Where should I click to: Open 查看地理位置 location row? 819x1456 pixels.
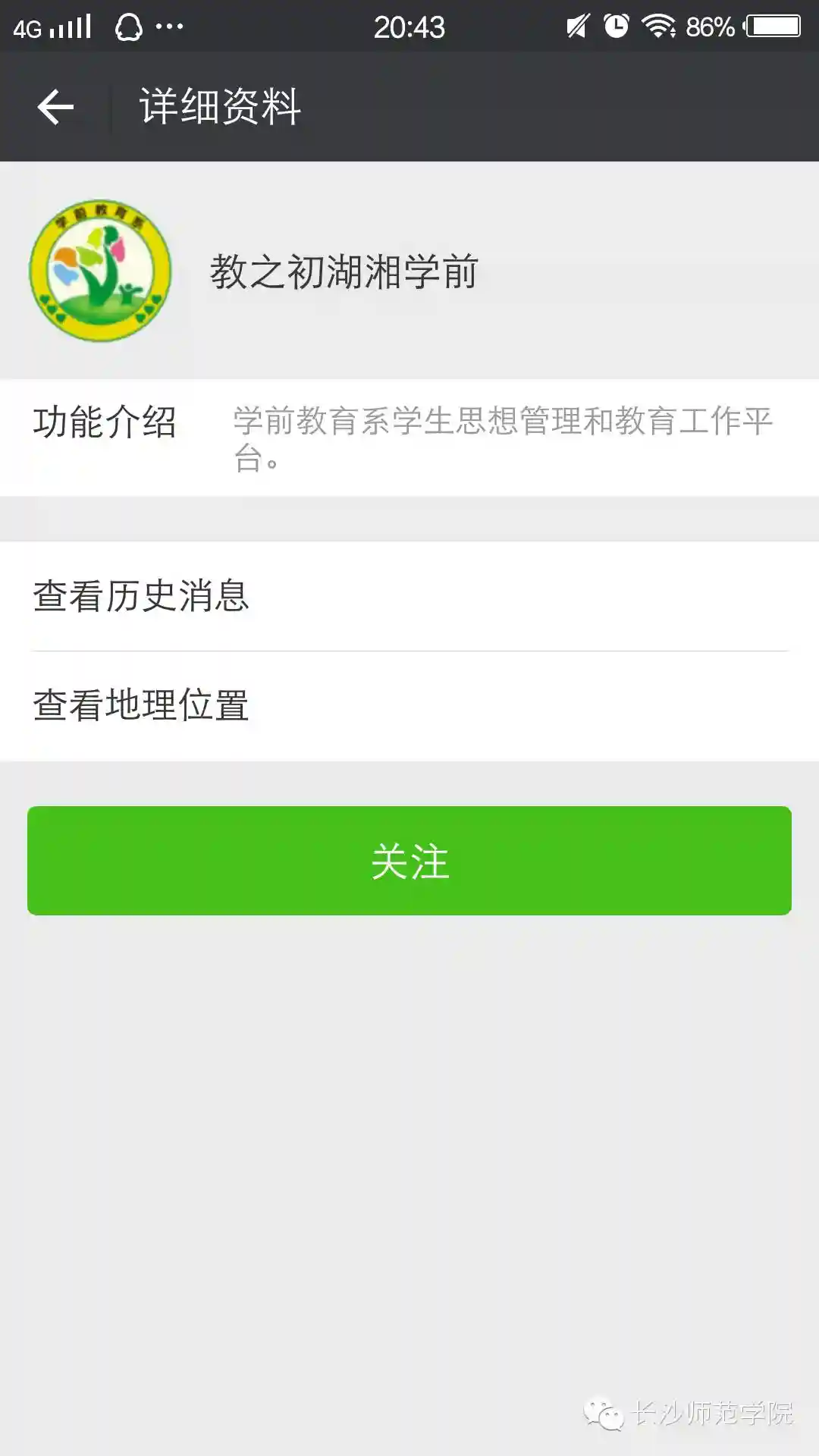[x=409, y=705]
